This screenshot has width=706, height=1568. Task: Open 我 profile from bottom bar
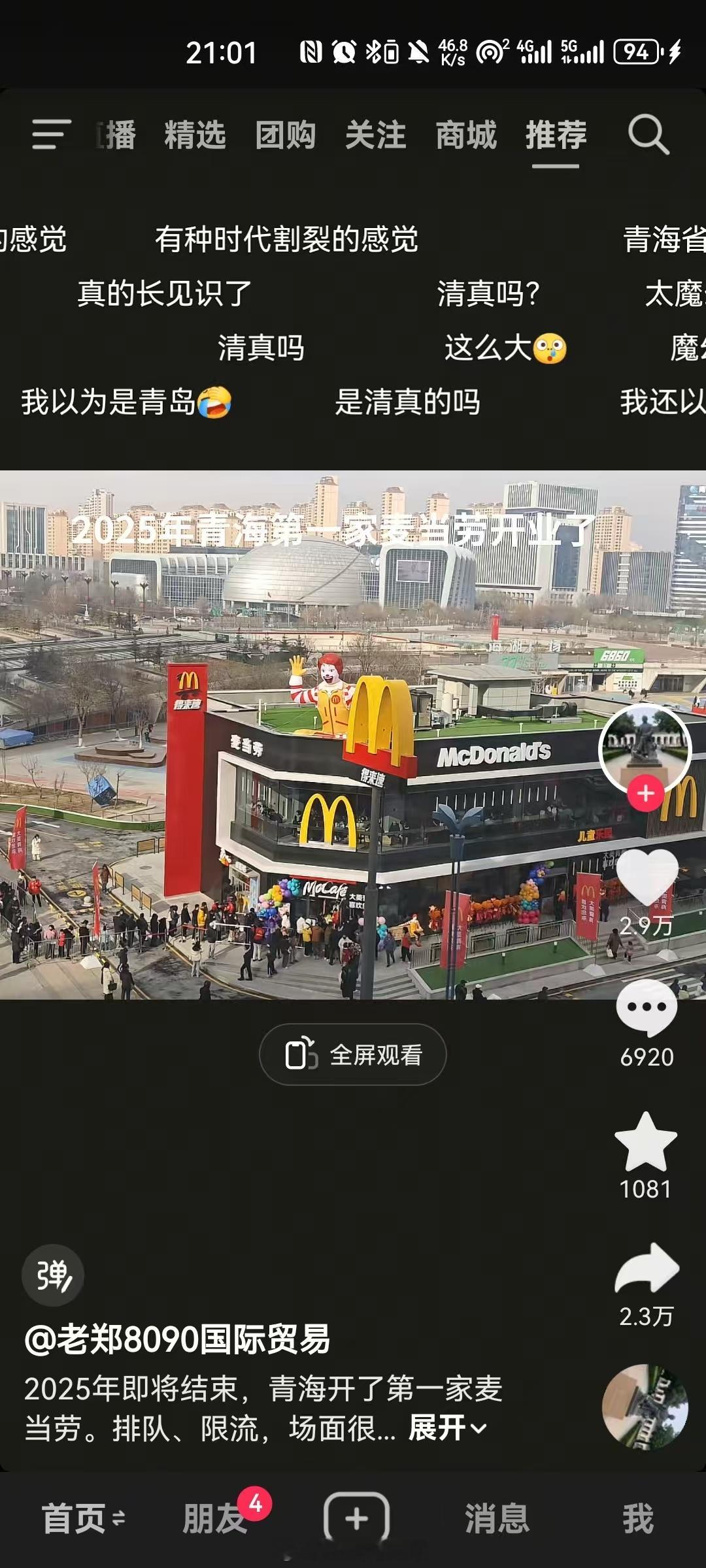637,1517
